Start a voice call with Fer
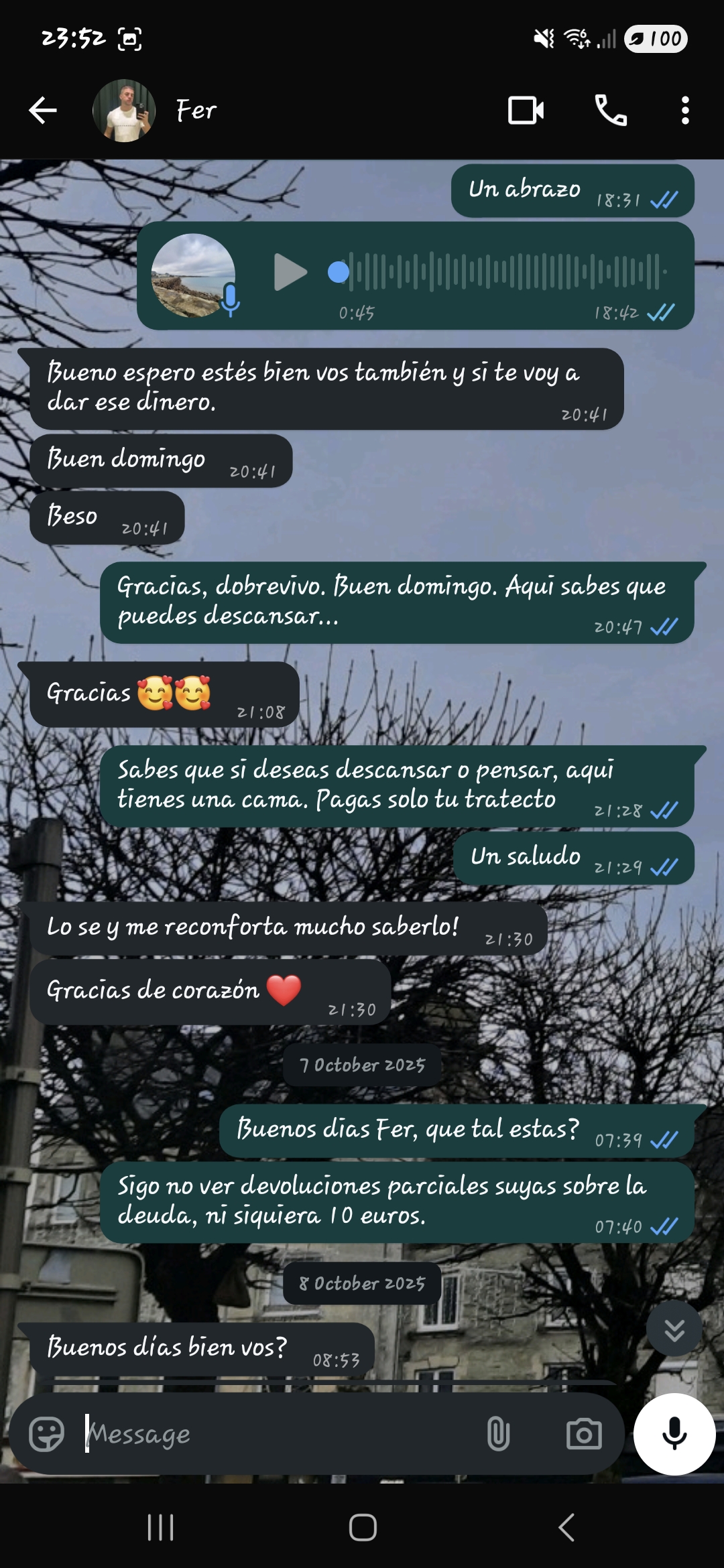The image size is (724, 1568). click(611, 111)
